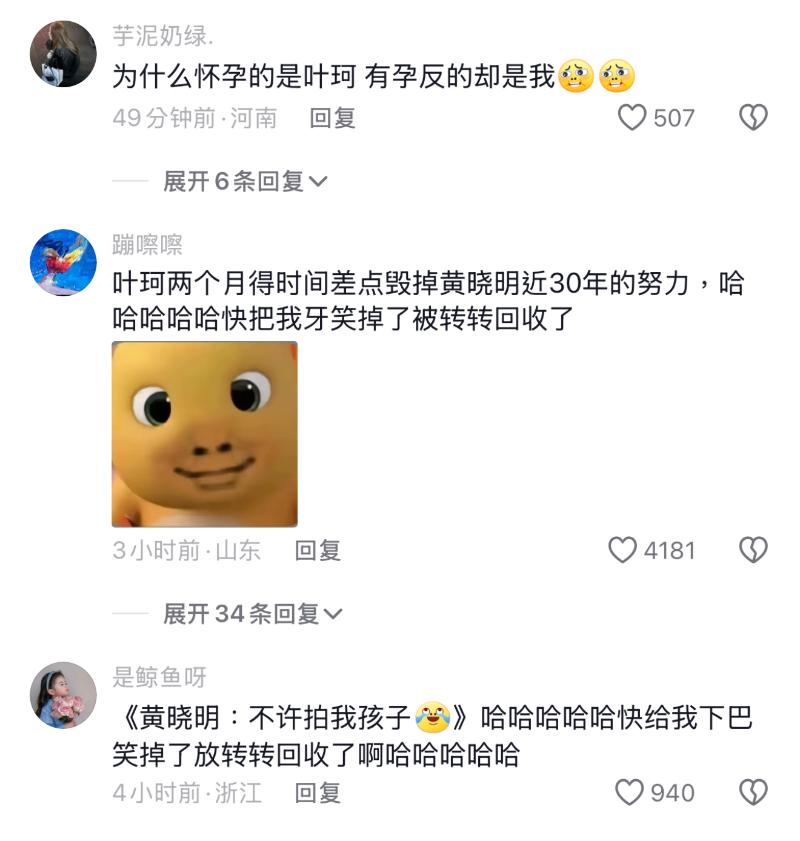800x841 pixels.
Task: Dislike the comment by 芋泥奶绿.
Action: click(x=752, y=118)
